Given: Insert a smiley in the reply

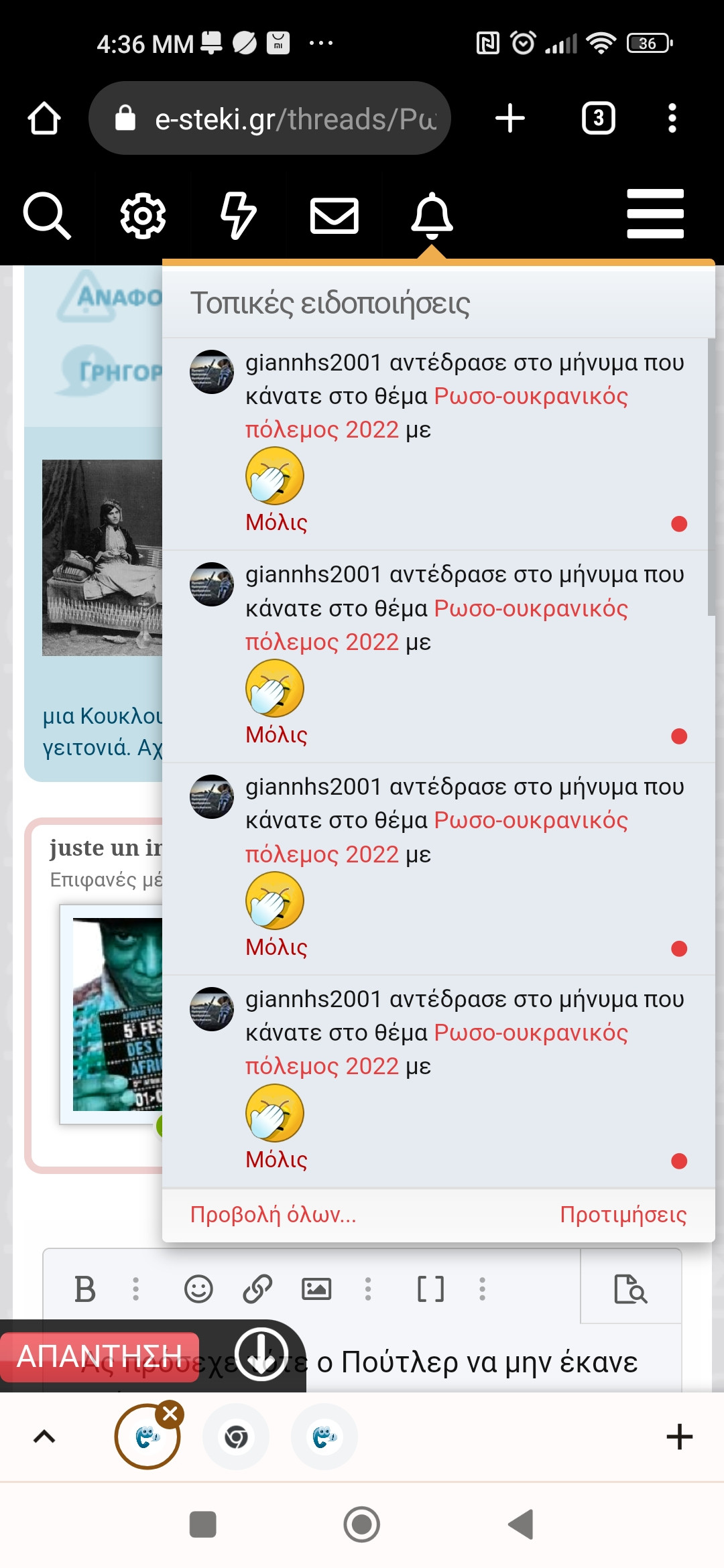Looking at the screenshot, I should pos(198,1289).
